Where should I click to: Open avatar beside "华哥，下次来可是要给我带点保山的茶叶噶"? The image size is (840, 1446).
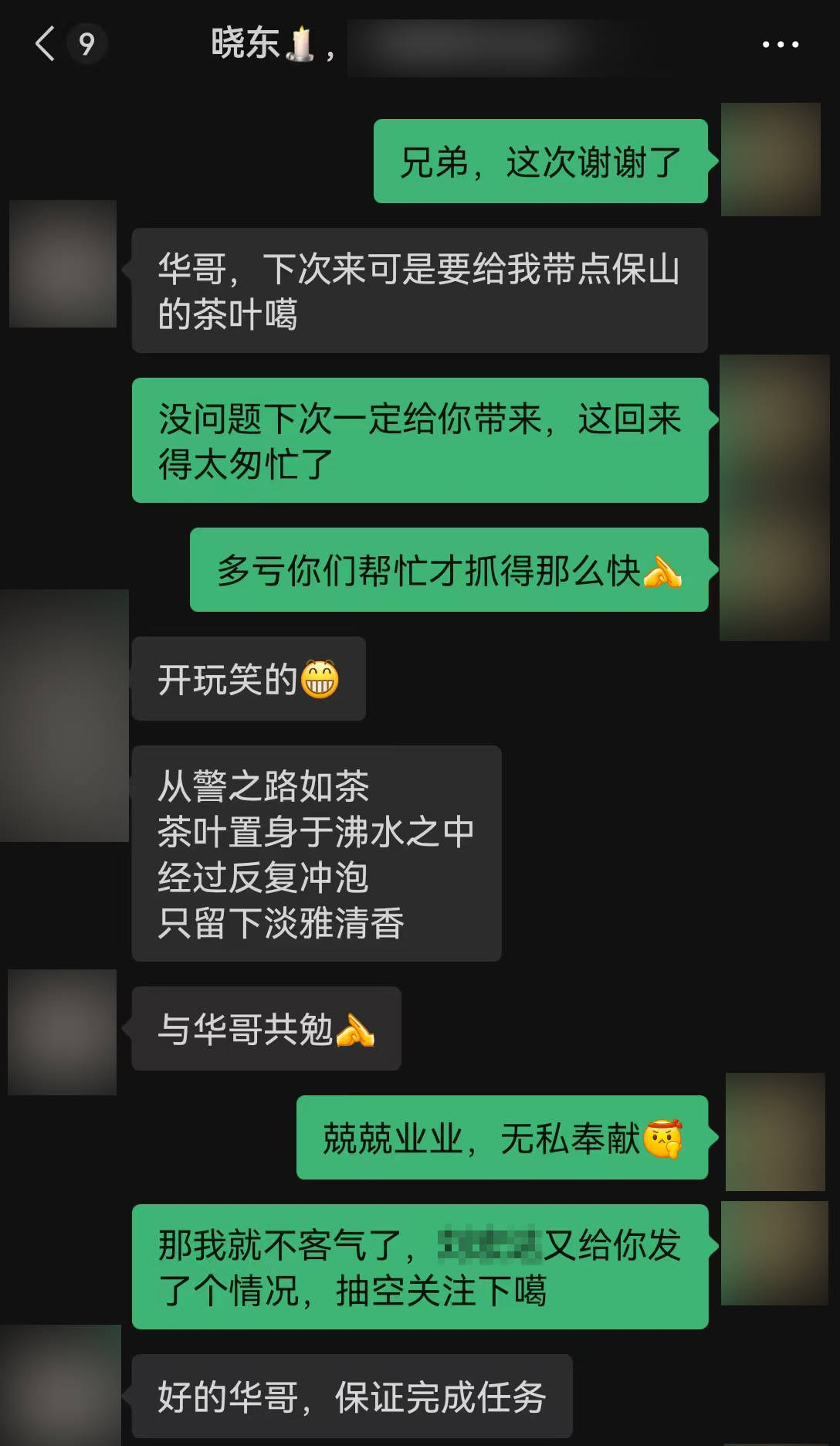click(63, 263)
